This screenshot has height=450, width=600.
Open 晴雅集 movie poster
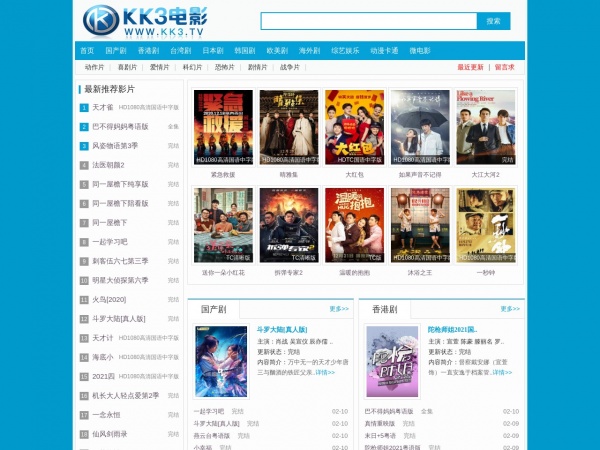(x=288, y=127)
